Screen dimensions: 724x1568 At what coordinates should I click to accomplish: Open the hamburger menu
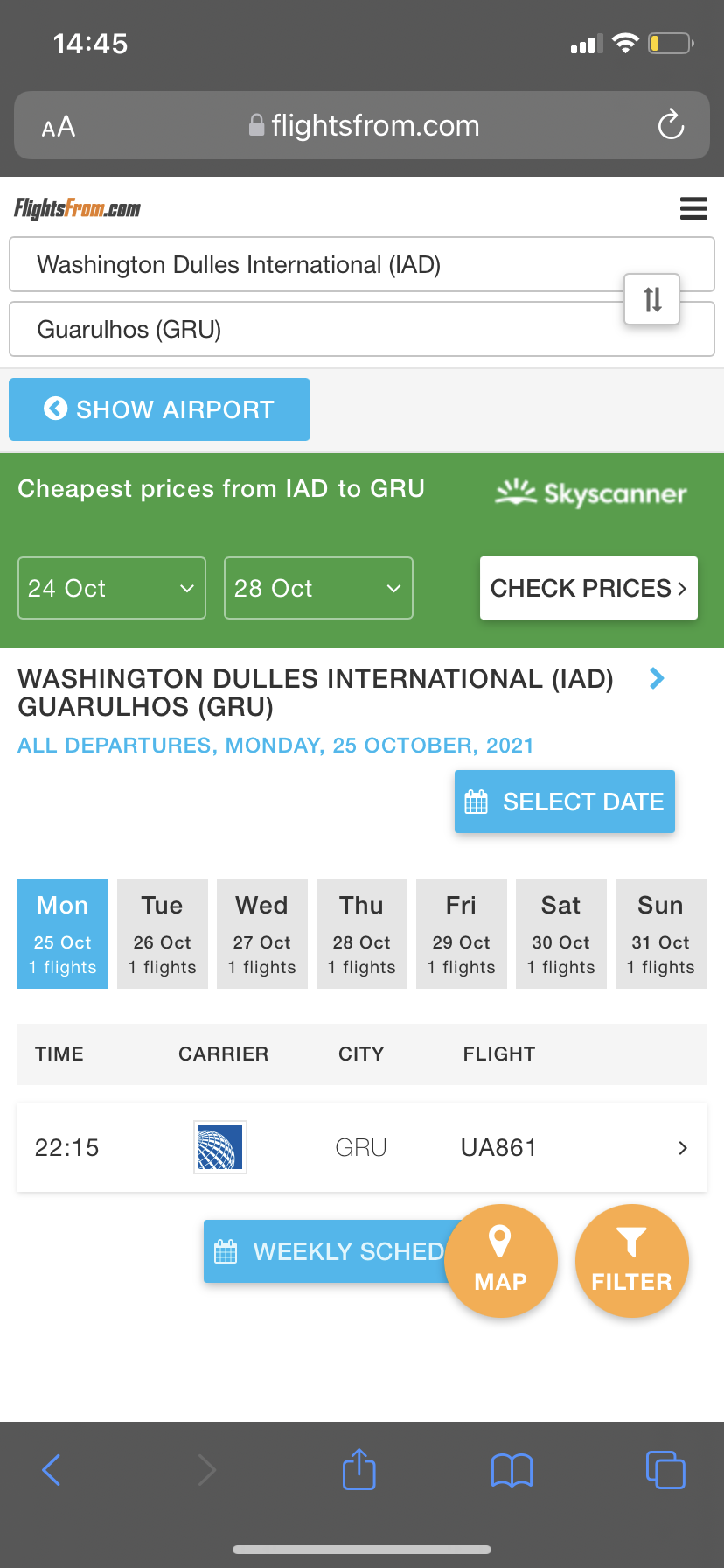tap(693, 208)
